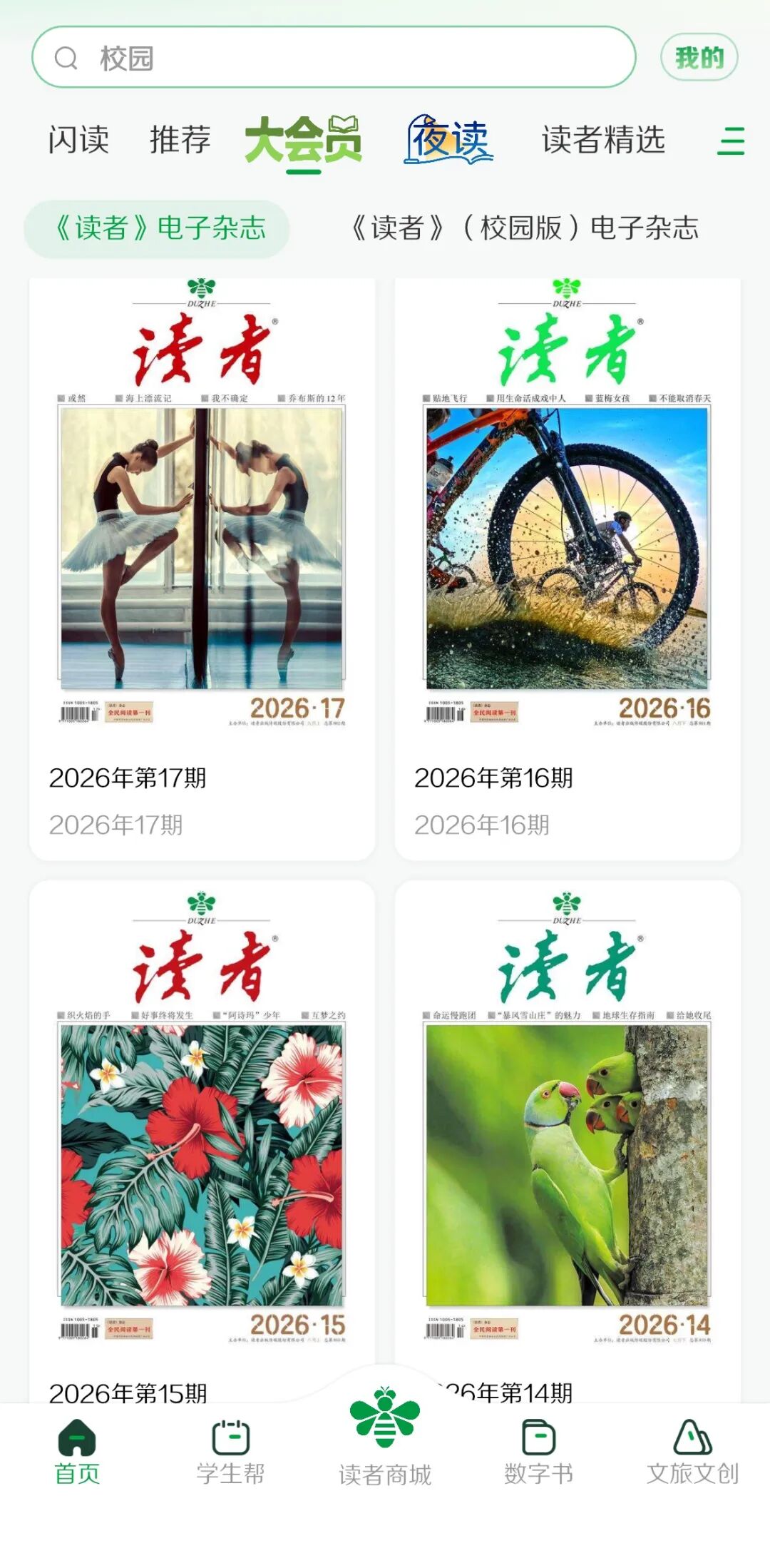Switch to the 数字书 bottom tab
The width and height of the screenshot is (770, 1568).
click(539, 1452)
